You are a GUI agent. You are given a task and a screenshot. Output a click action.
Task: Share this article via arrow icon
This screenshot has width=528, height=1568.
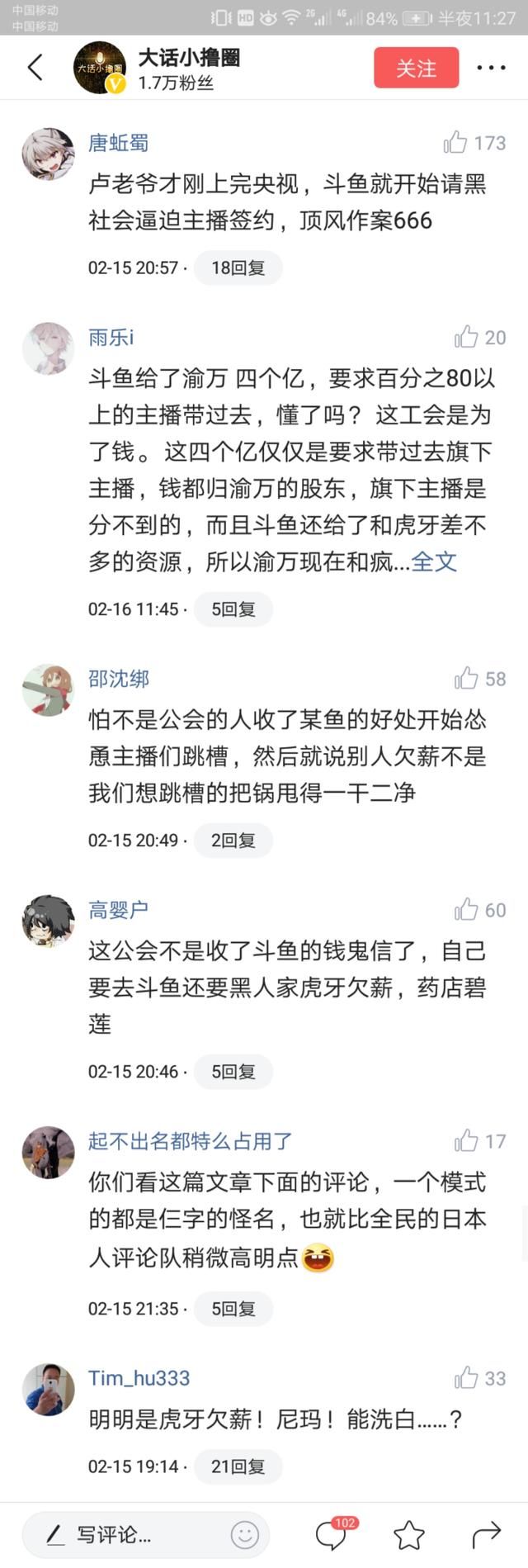pyautogui.click(x=487, y=1535)
